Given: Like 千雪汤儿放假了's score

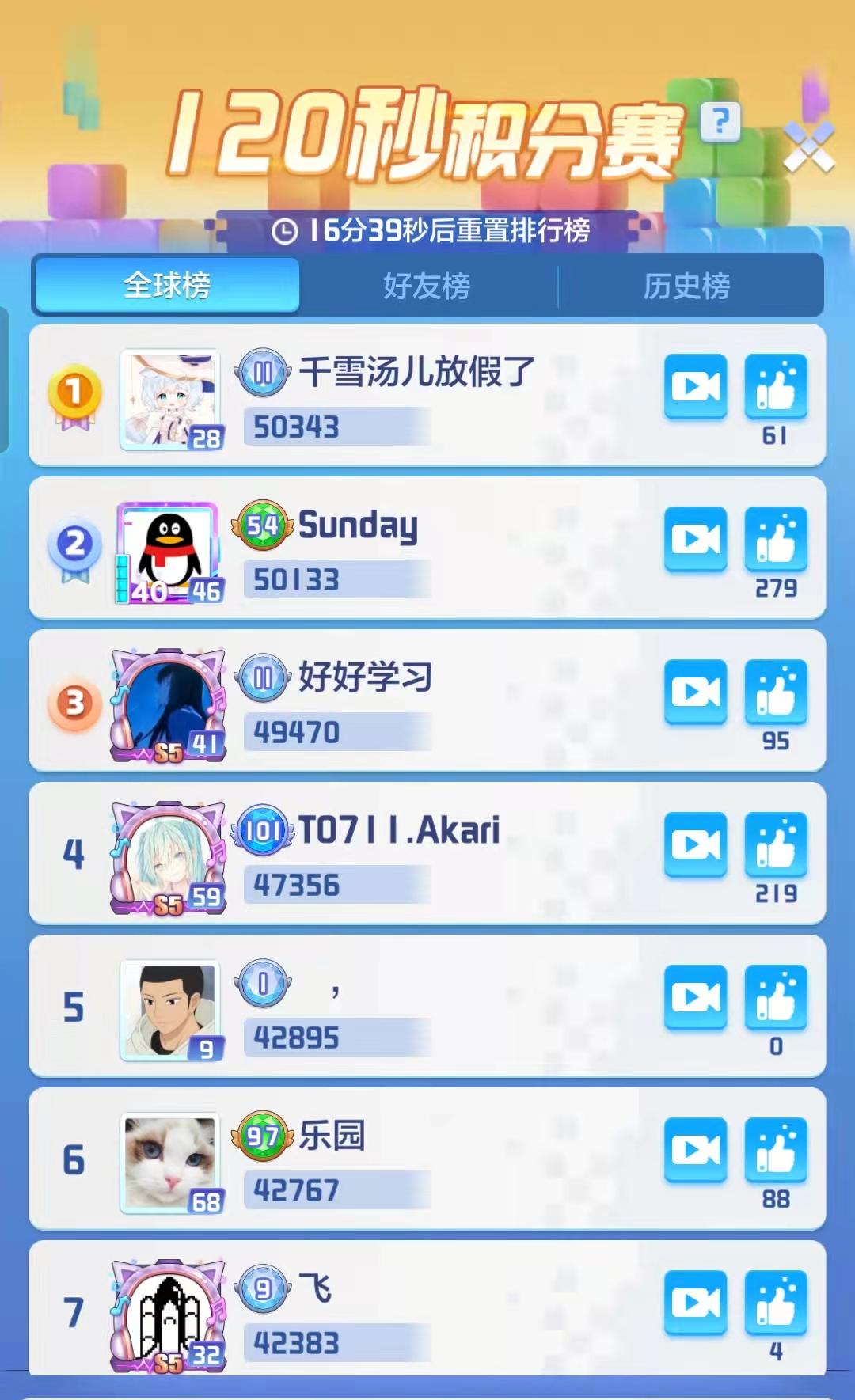Looking at the screenshot, I should [776, 386].
